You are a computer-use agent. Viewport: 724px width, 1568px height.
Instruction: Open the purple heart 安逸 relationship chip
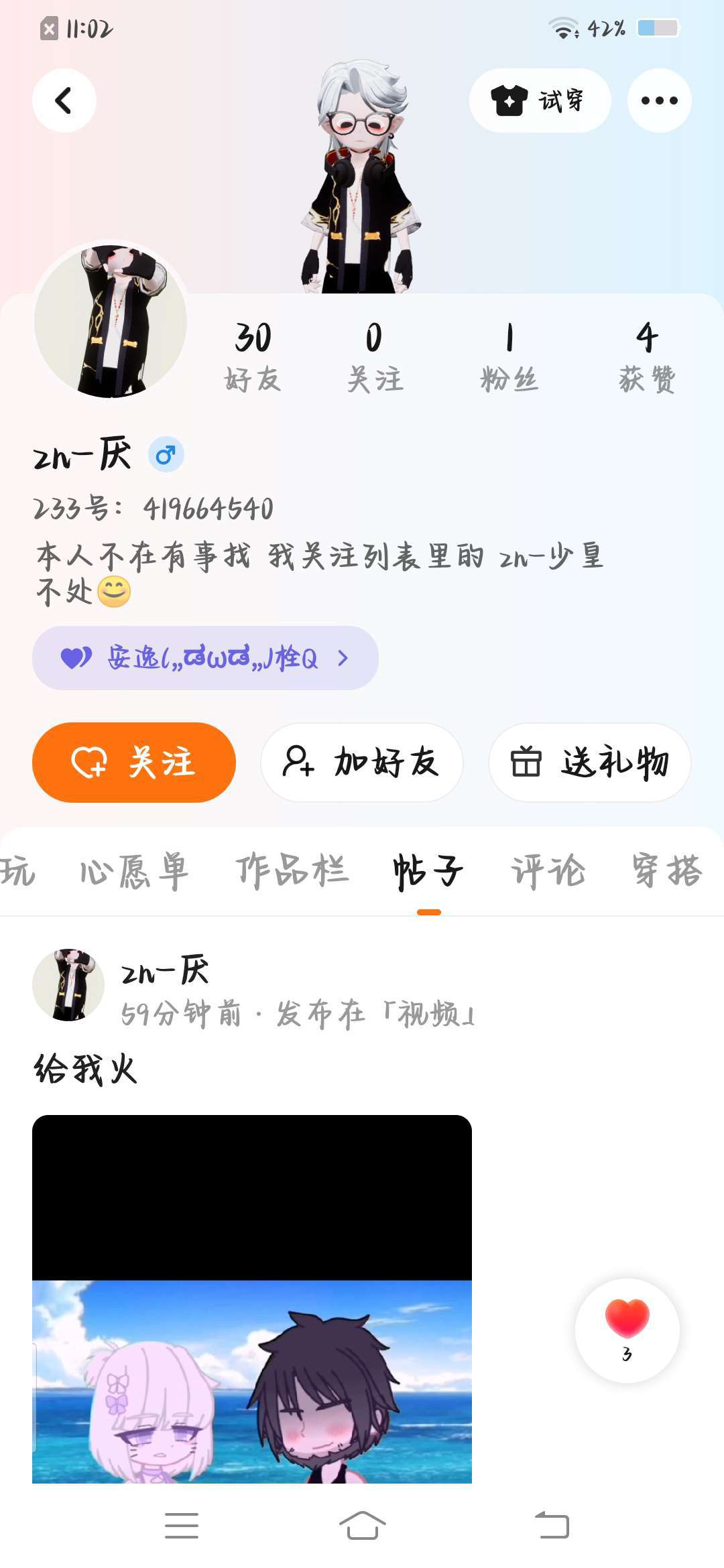205,658
